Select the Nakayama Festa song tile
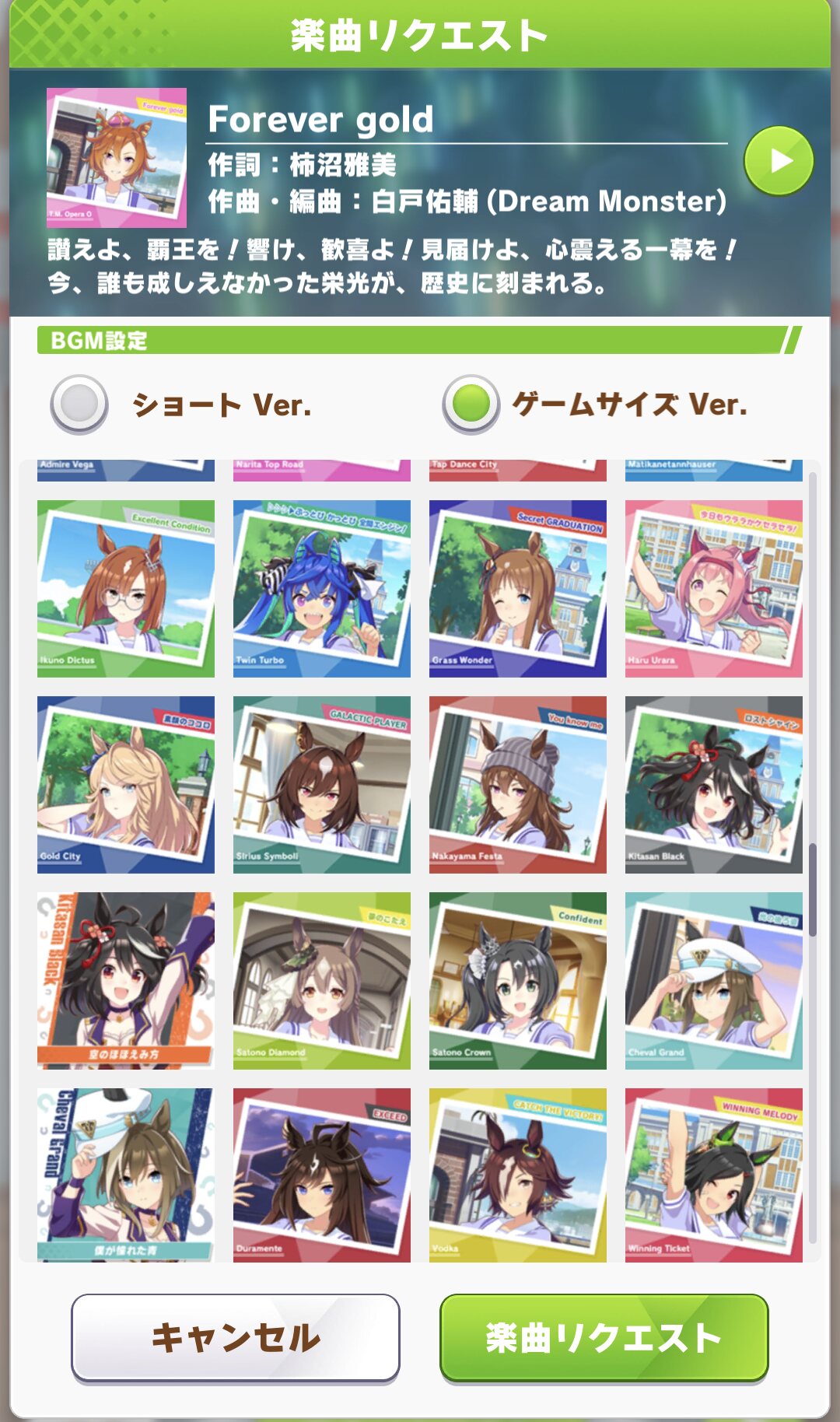The width and height of the screenshot is (840, 1422). pos(518,785)
